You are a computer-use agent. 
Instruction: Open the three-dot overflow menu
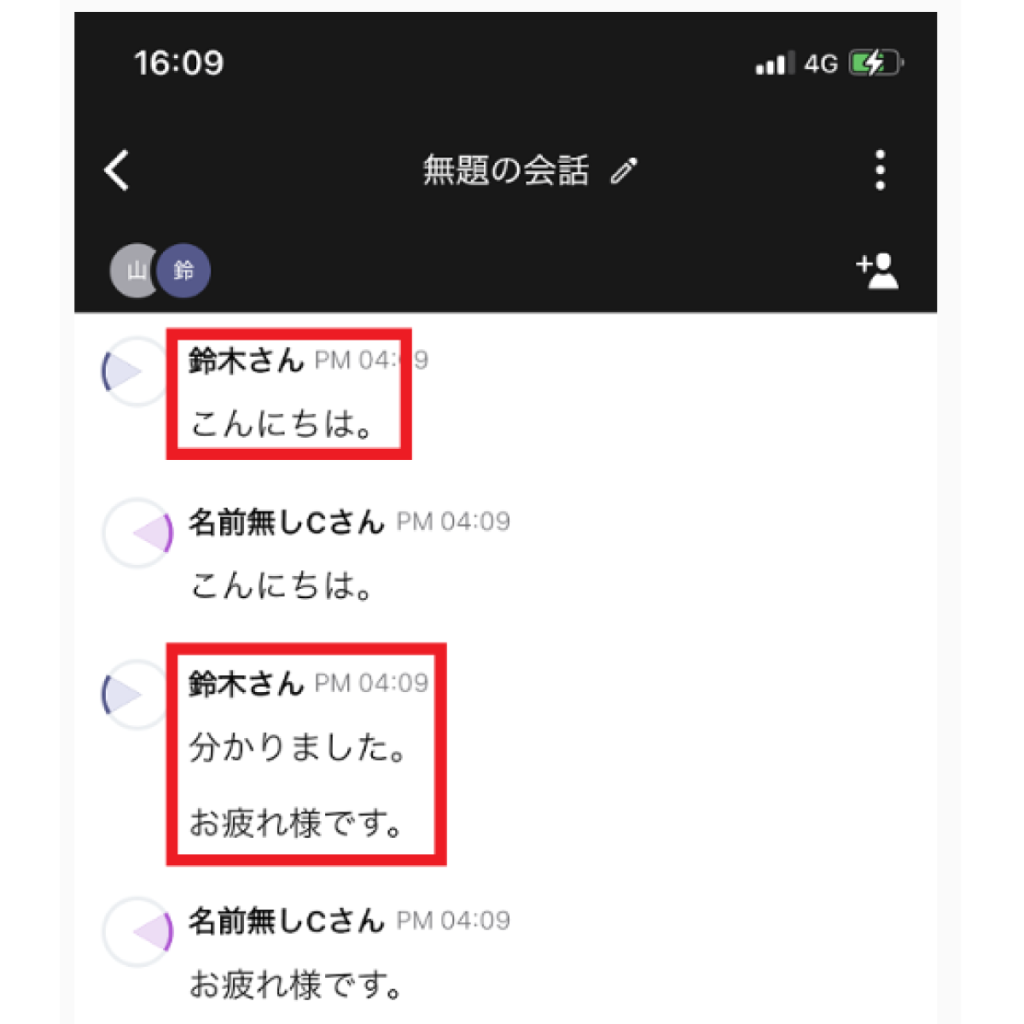click(879, 171)
